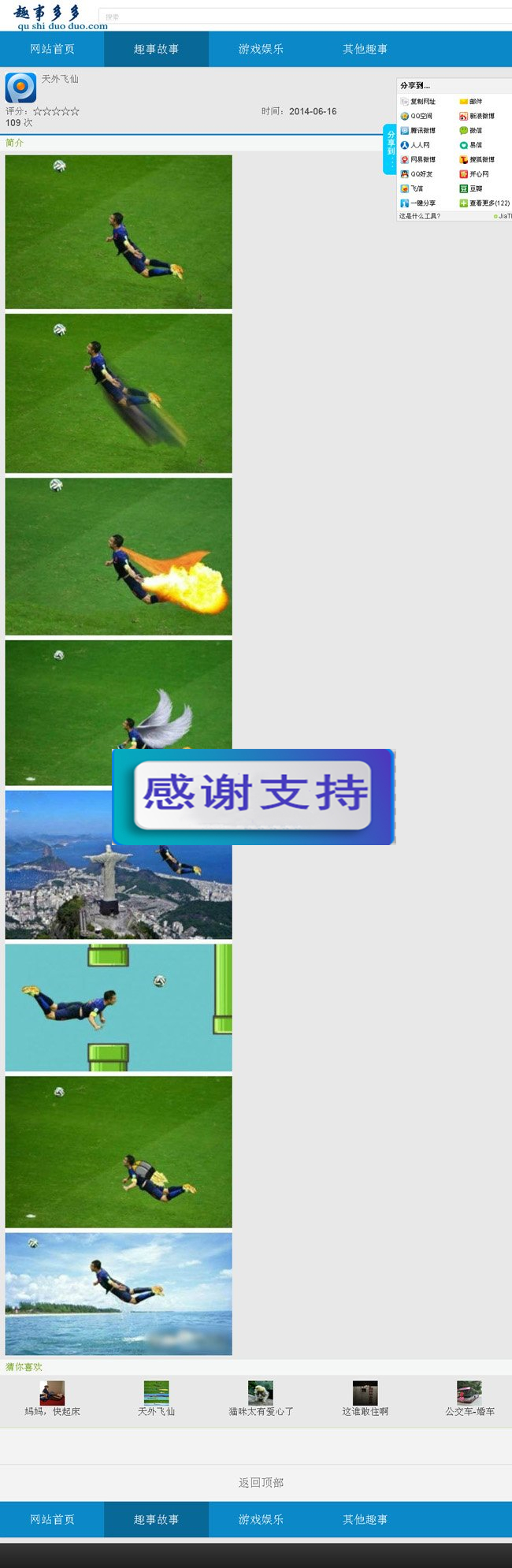The width and height of the screenshot is (512, 1568).
Task: Open the recommended story 妈妈，快起床
Action: pos(52,1399)
